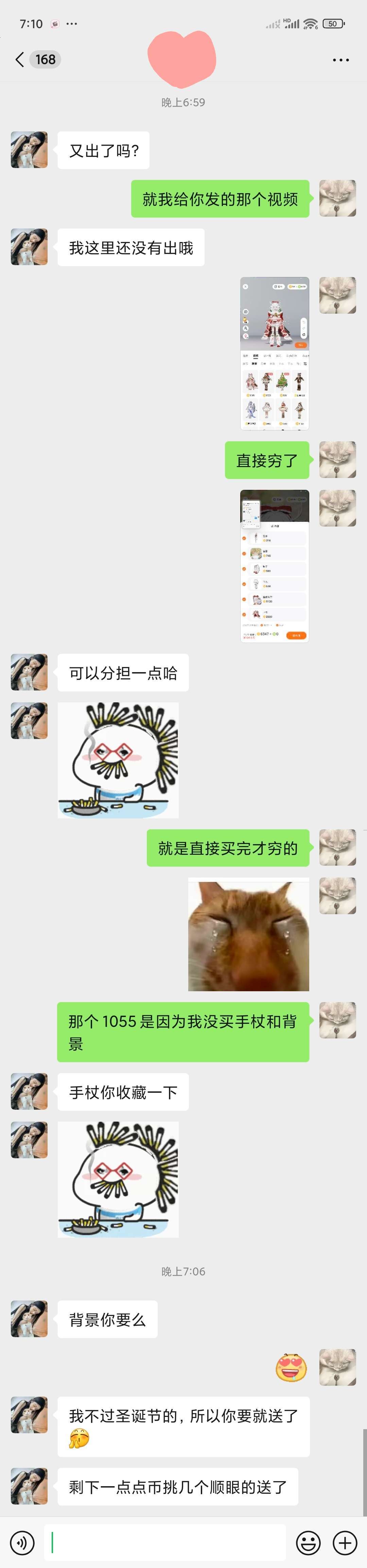Go back to the chat list
The image size is (367, 1568).
[x=20, y=59]
